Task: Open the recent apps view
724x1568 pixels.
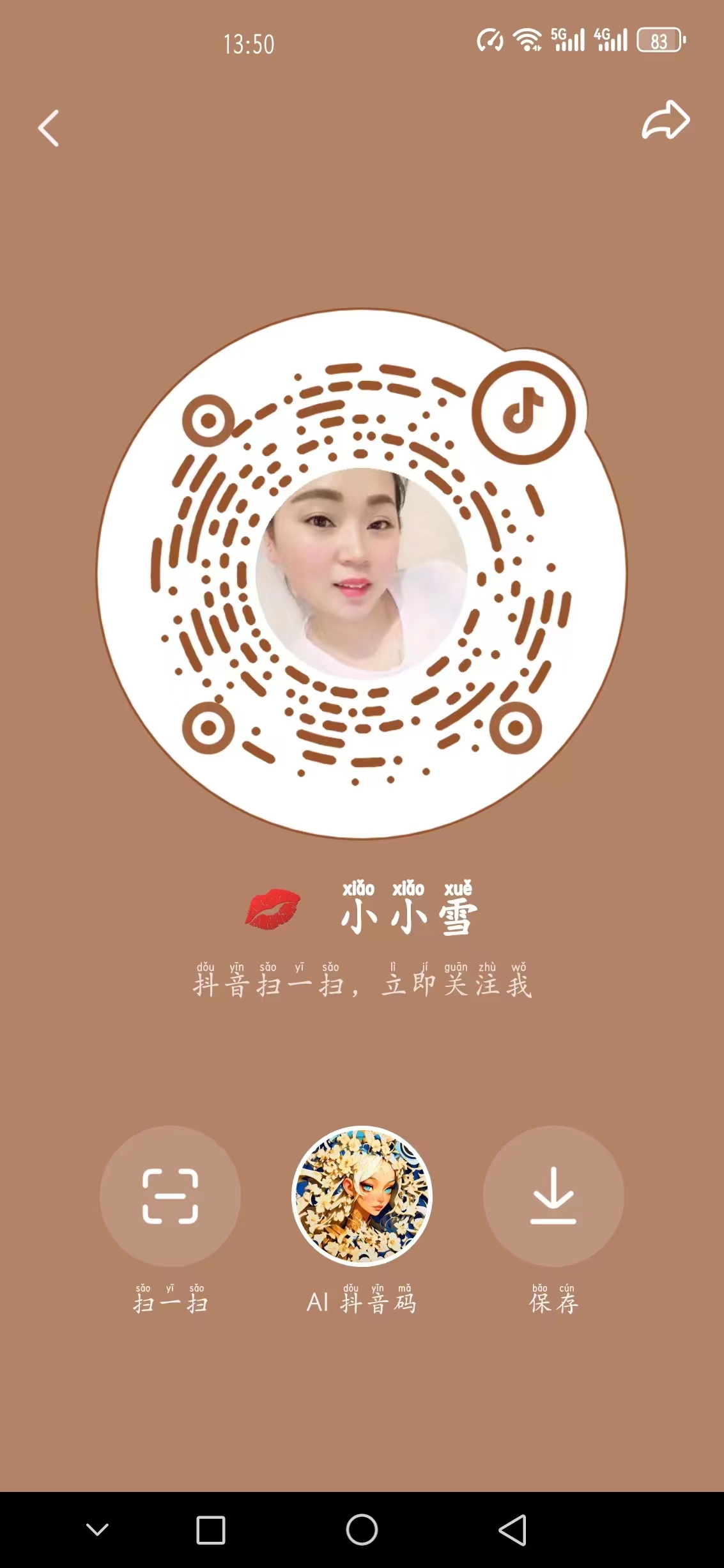Action: pos(210,1530)
